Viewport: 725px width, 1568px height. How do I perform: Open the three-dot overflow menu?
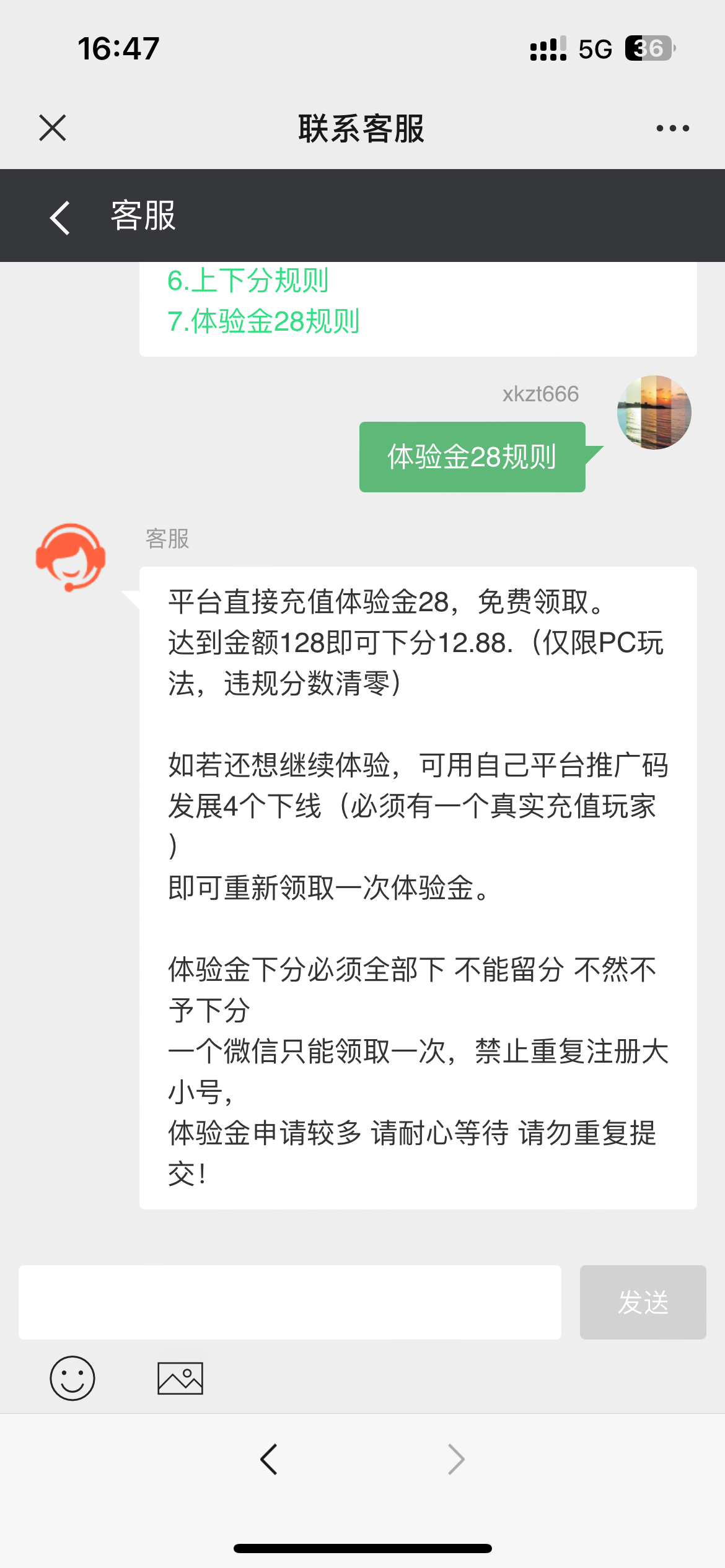pos(672,128)
